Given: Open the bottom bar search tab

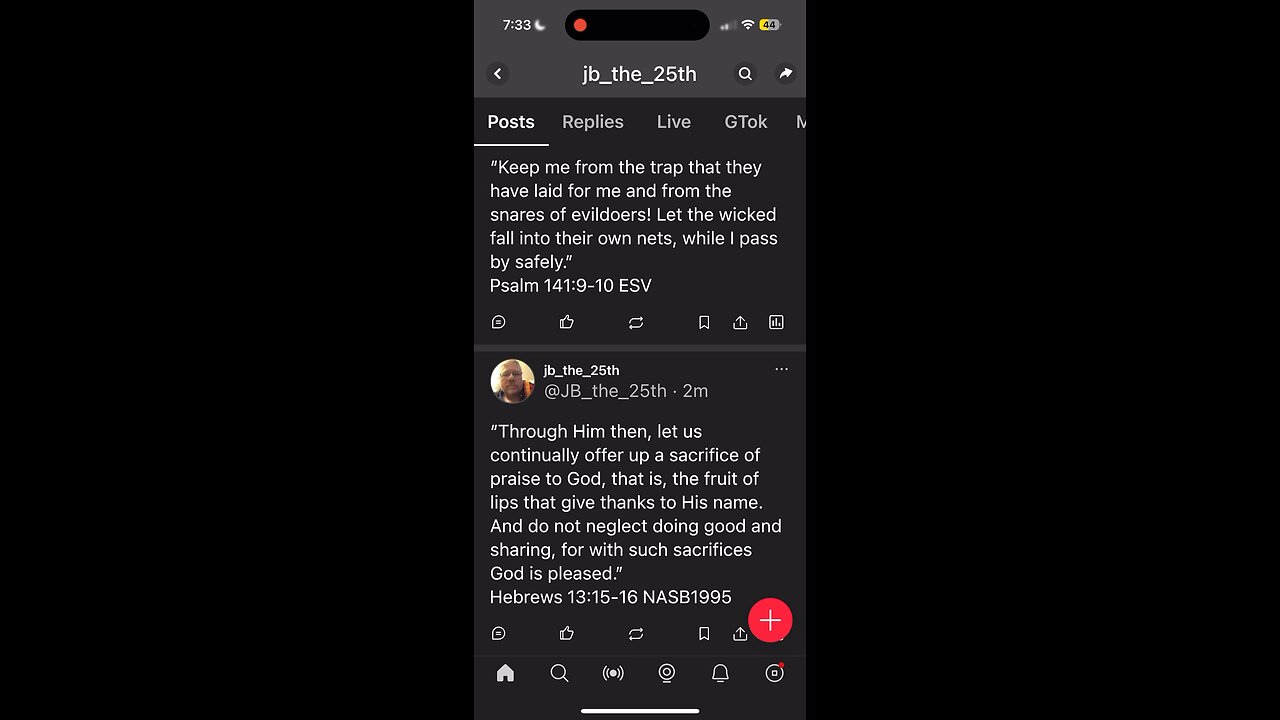Looking at the screenshot, I should pyautogui.click(x=559, y=674).
